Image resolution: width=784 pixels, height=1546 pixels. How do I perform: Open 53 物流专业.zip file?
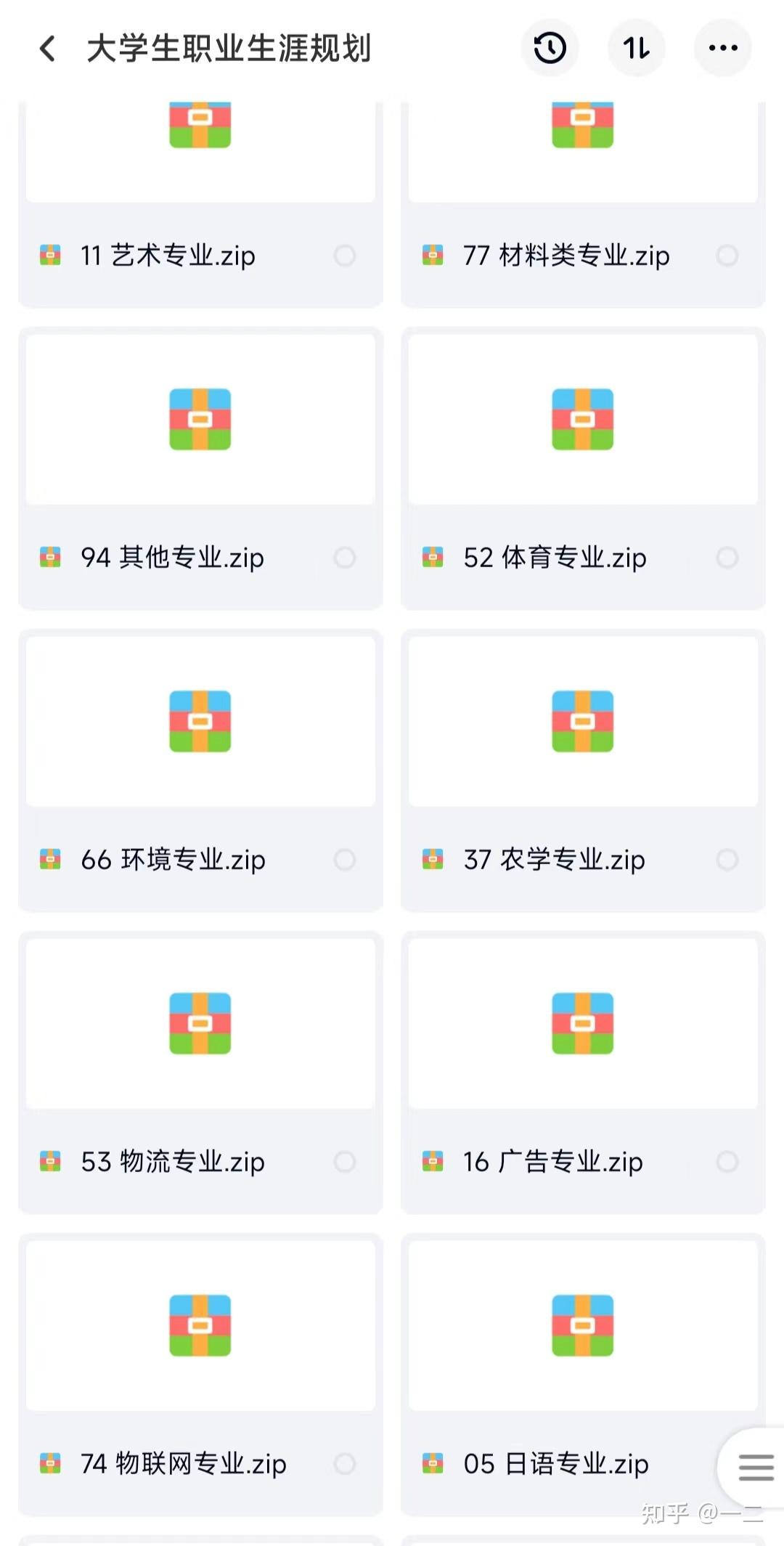point(200,1024)
